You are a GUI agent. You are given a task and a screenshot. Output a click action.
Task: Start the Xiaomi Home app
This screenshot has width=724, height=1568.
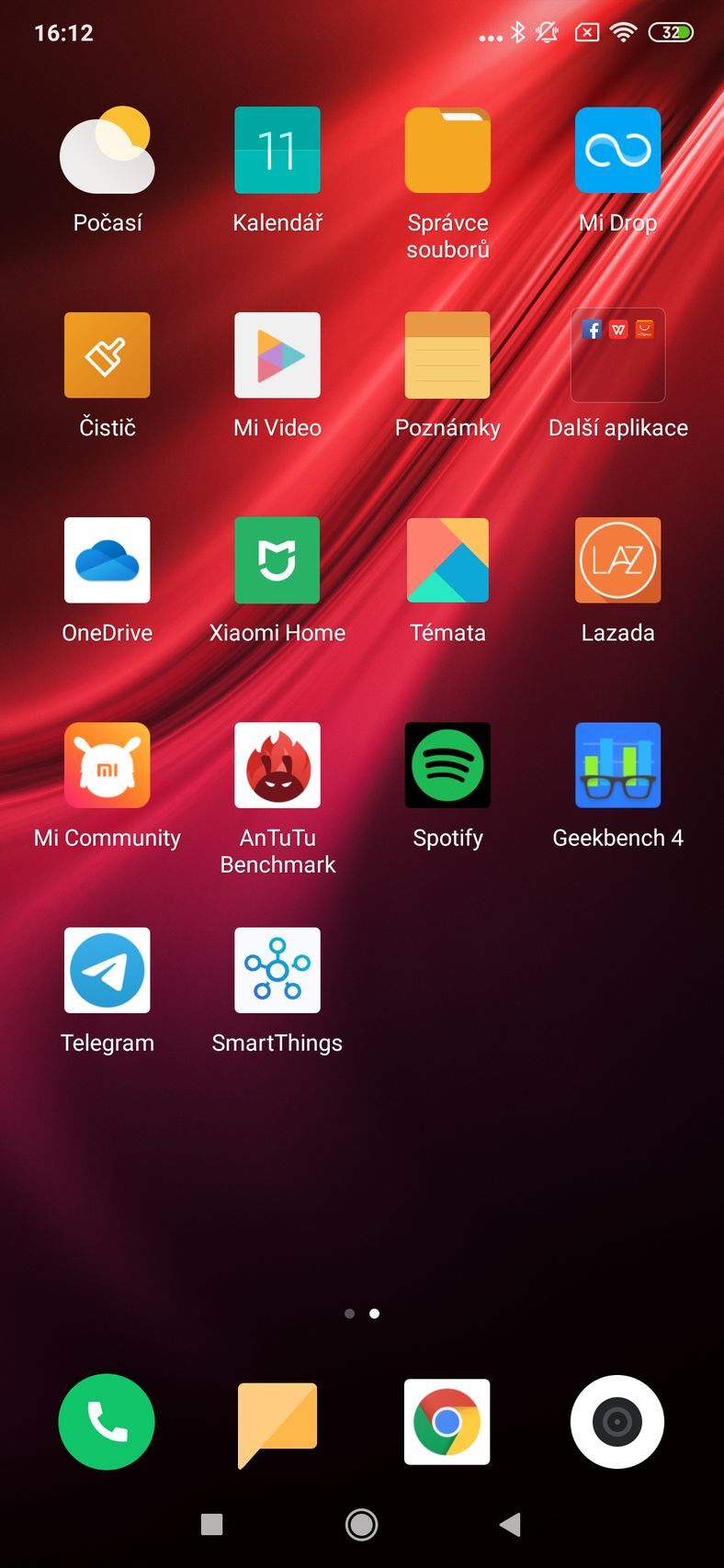click(277, 560)
